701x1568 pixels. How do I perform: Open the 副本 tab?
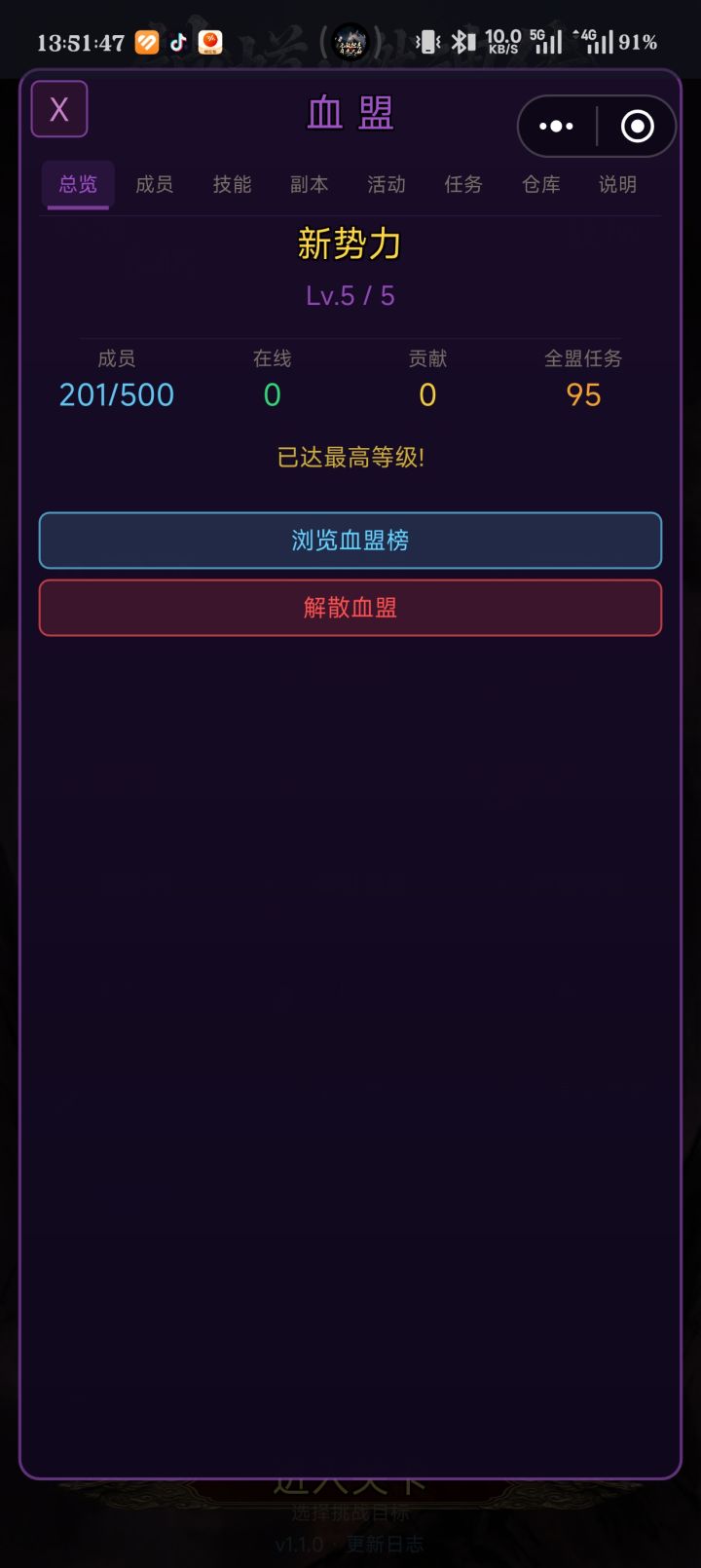[x=309, y=185]
